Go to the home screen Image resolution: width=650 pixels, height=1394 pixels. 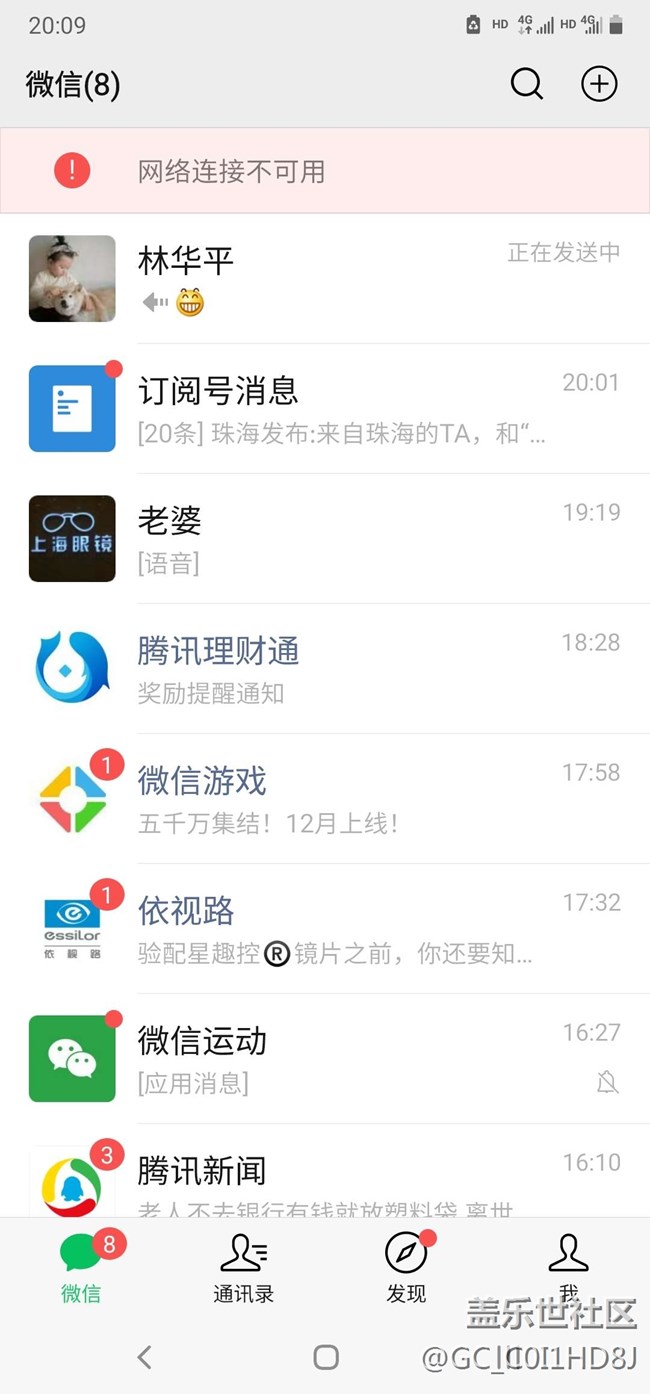tap(326, 1357)
